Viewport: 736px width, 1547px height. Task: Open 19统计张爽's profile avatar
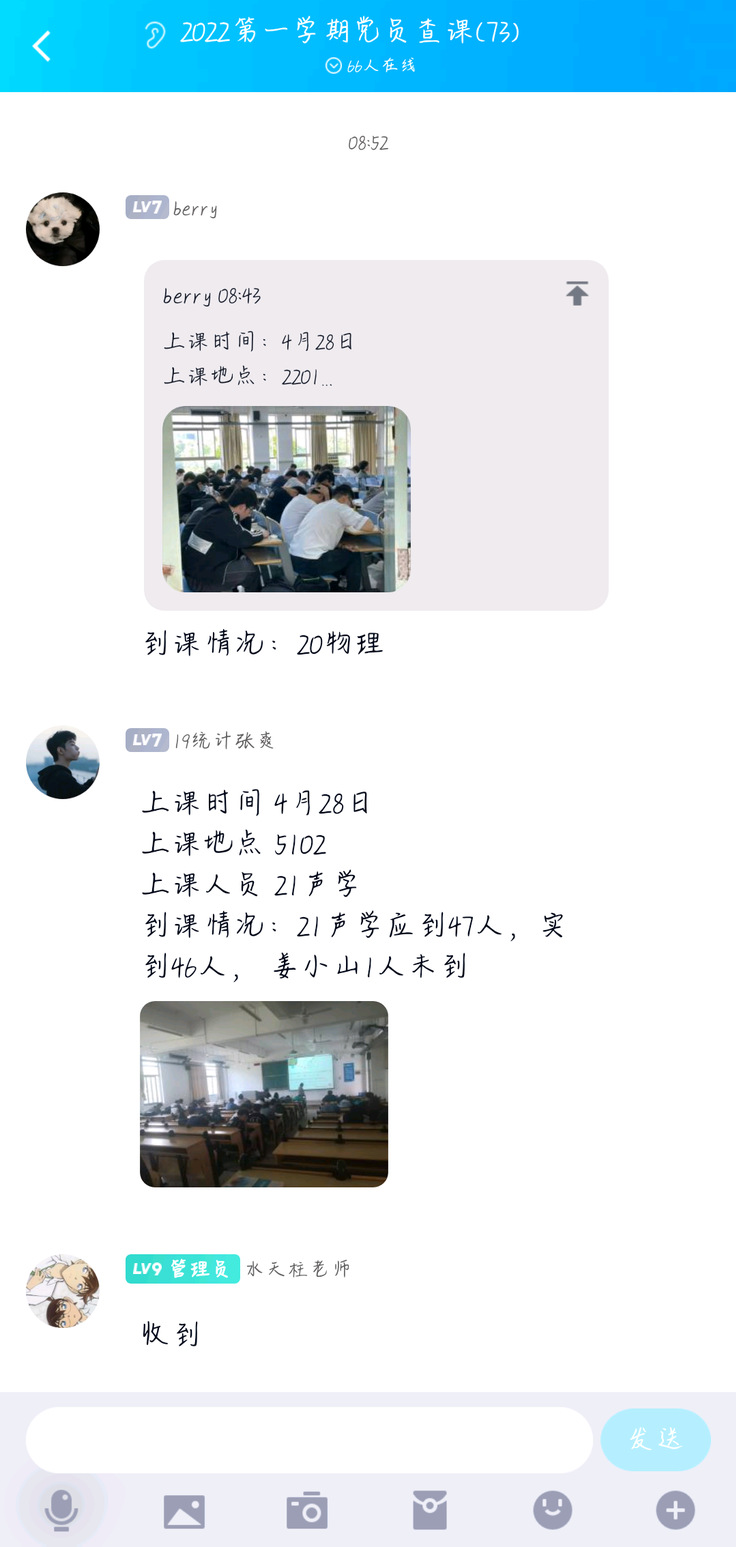pyautogui.click(x=63, y=762)
